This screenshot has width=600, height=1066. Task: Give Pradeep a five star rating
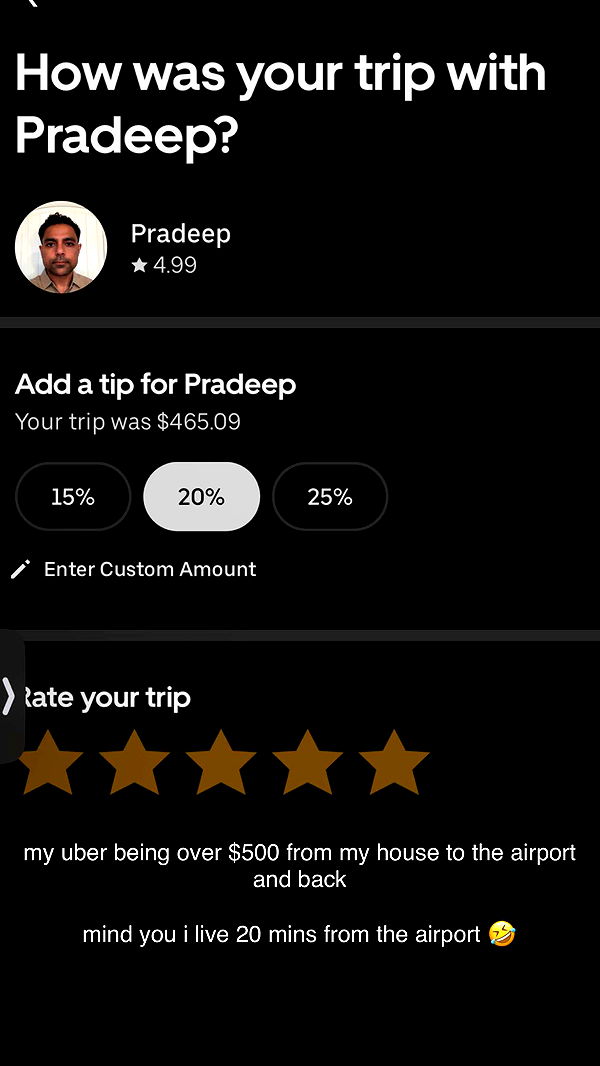(393, 763)
